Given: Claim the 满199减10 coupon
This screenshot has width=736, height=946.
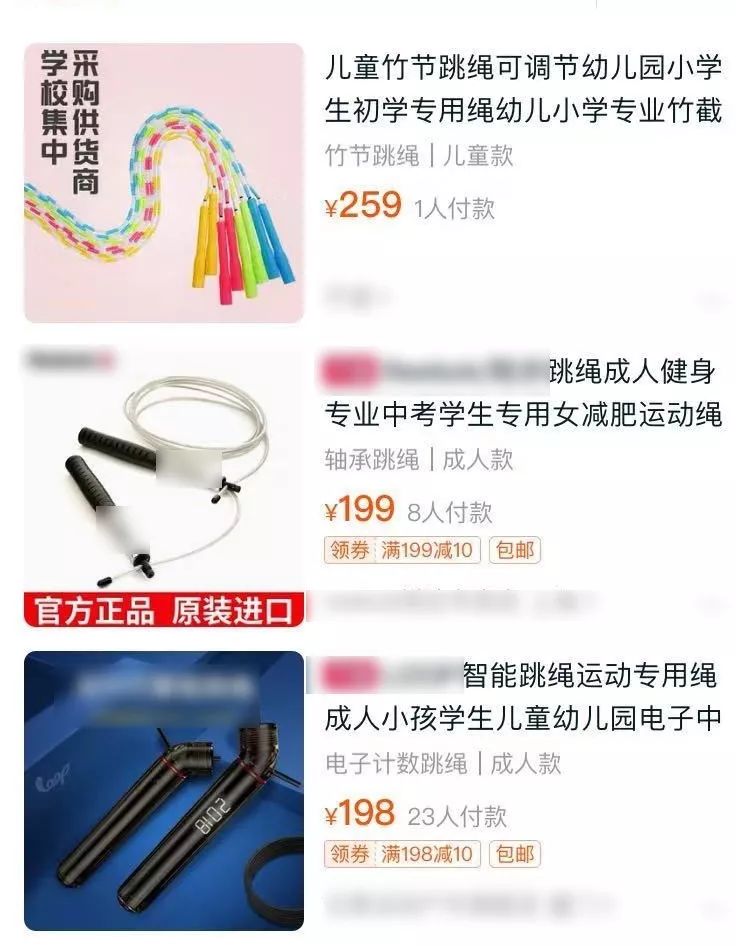Looking at the screenshot, I should point(403,549).
